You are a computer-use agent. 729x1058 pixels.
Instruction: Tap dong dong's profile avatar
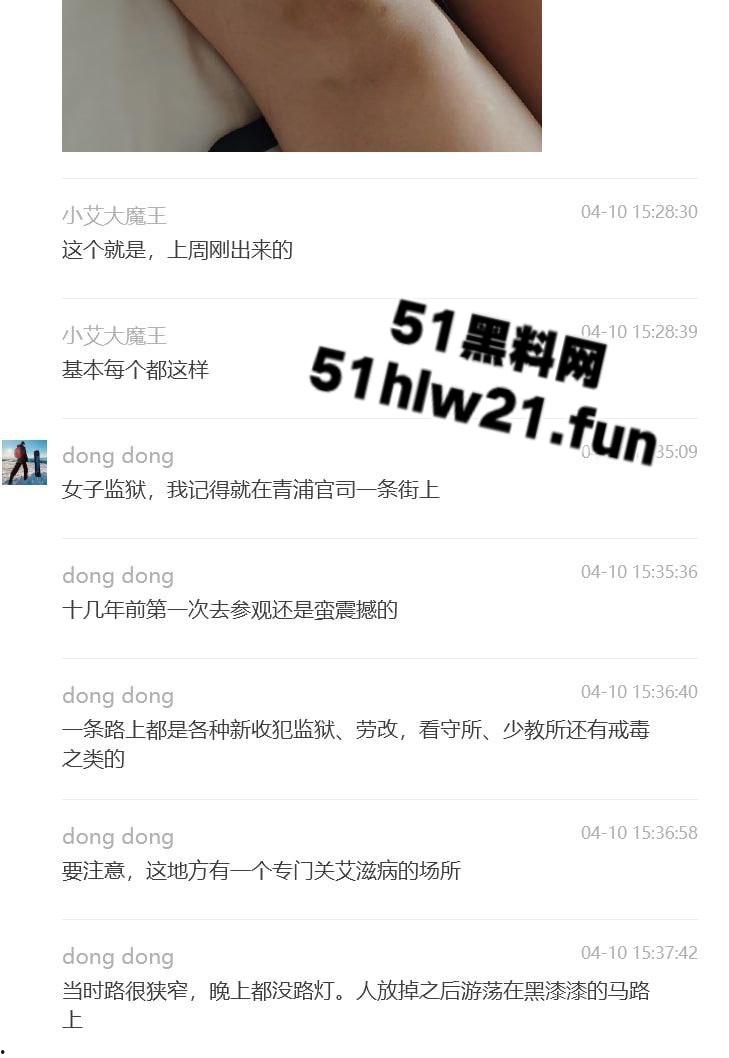click(x=24, y=462)
